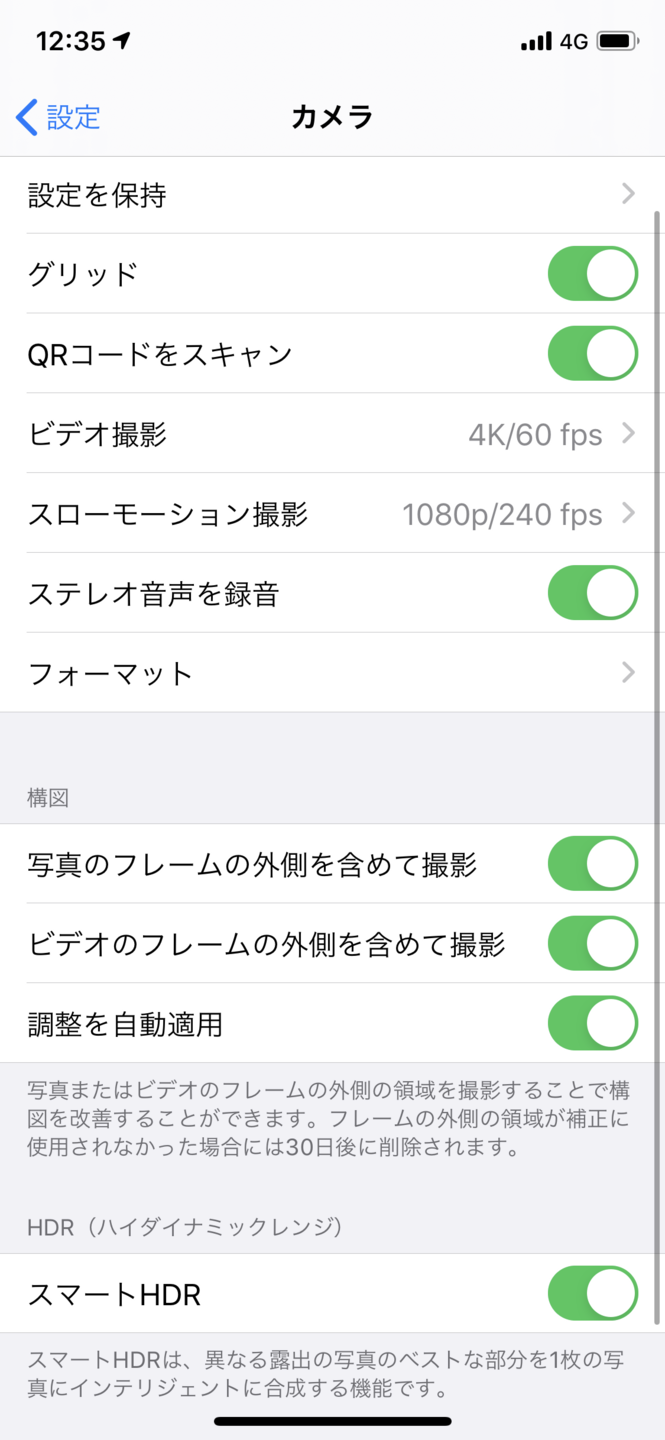Open the 設定を保持 row
This screenshot has width=665, height=1440.
tap(332, 195)
